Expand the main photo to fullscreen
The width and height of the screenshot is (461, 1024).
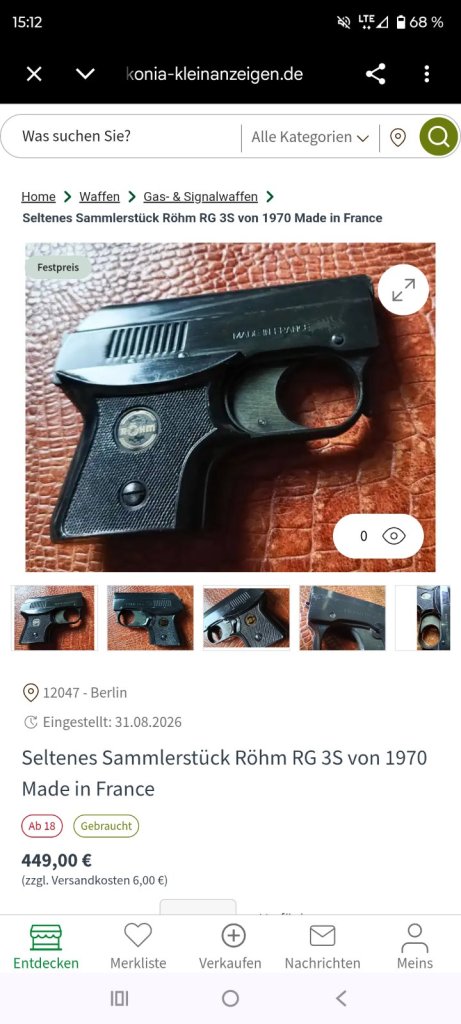tap(403, 290)
